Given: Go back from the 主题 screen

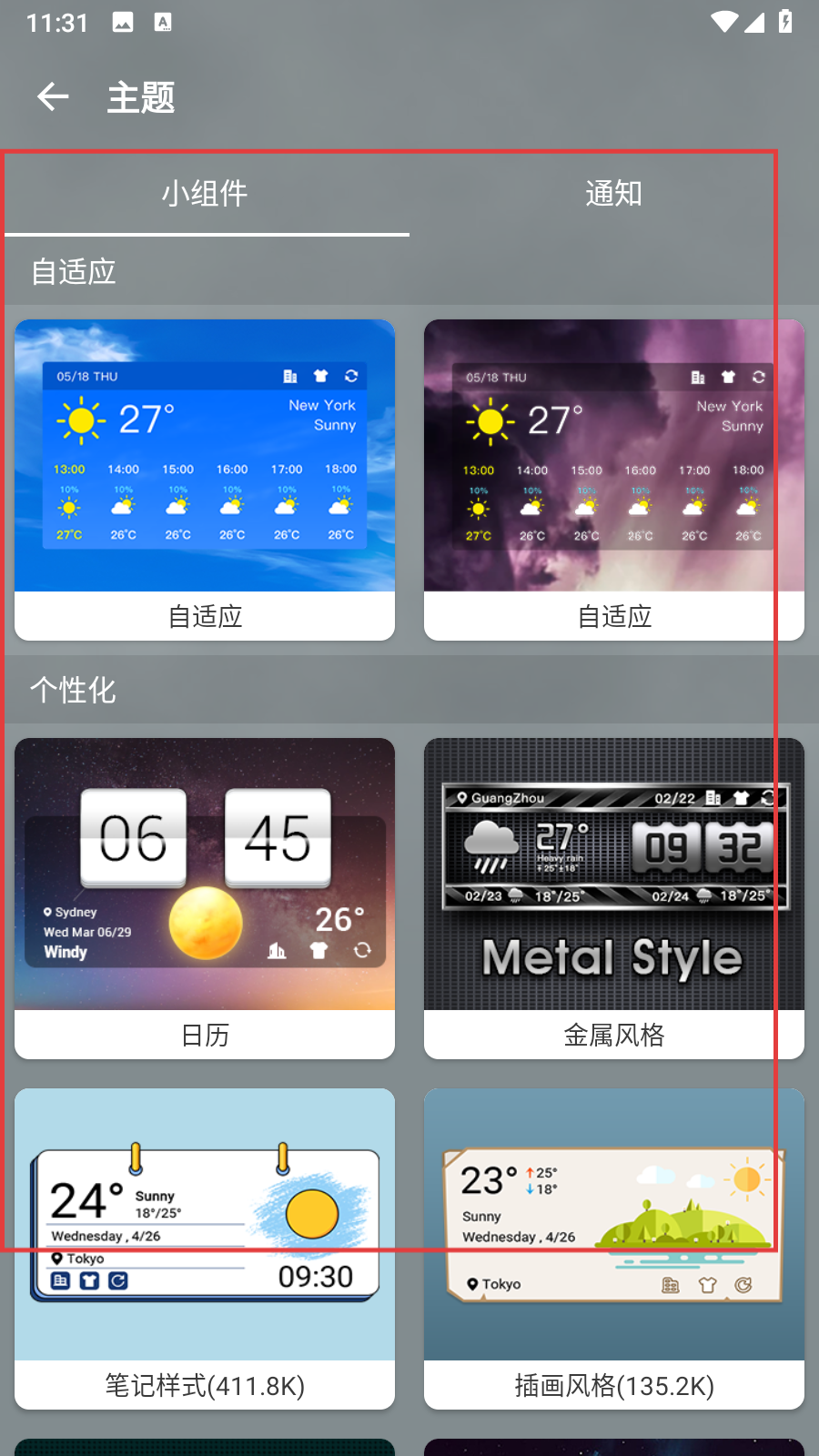Looking at the screenshot, I should pyautogui.click(x=53, y=96).
